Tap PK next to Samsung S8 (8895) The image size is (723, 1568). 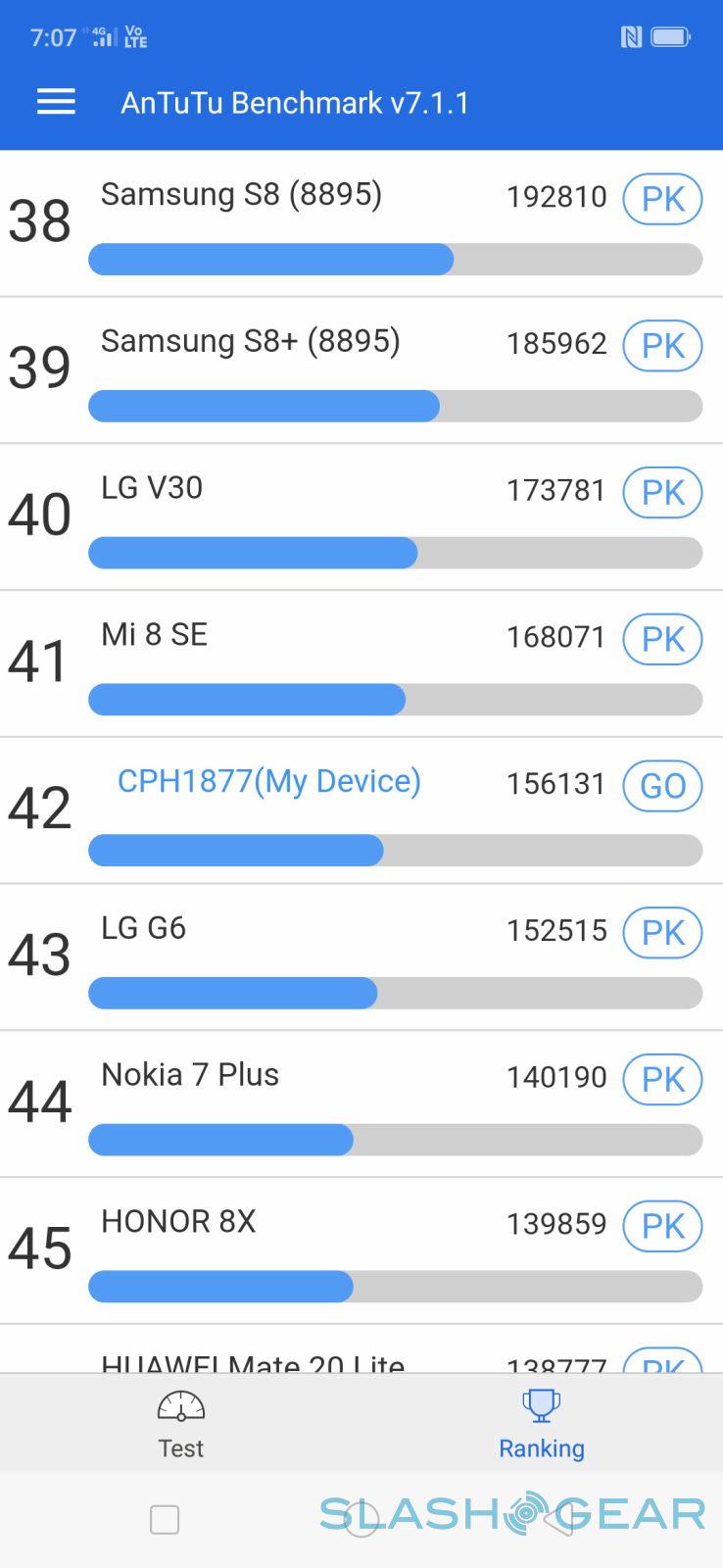(x=662, y=199)
